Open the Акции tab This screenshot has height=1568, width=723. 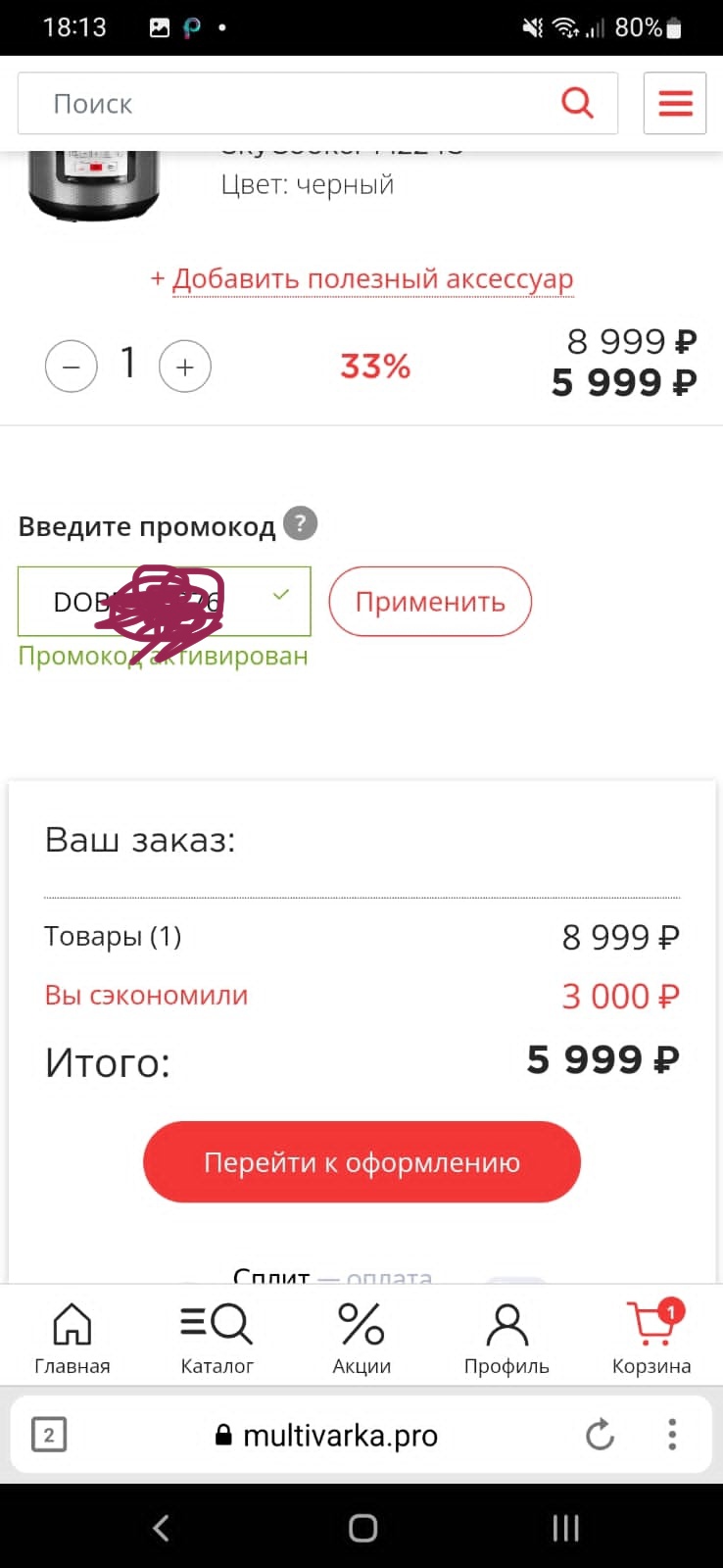click(361, 1338)
